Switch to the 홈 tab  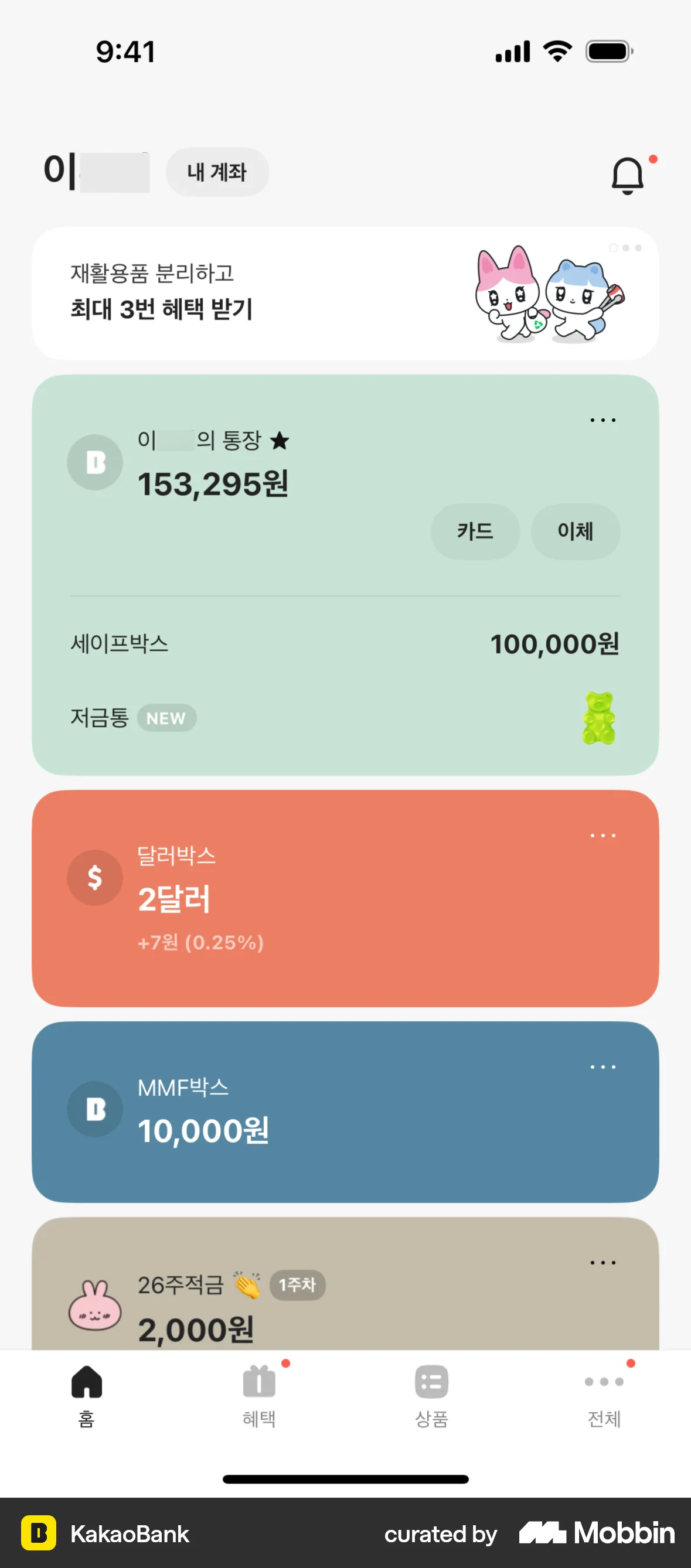(87, 1400)
